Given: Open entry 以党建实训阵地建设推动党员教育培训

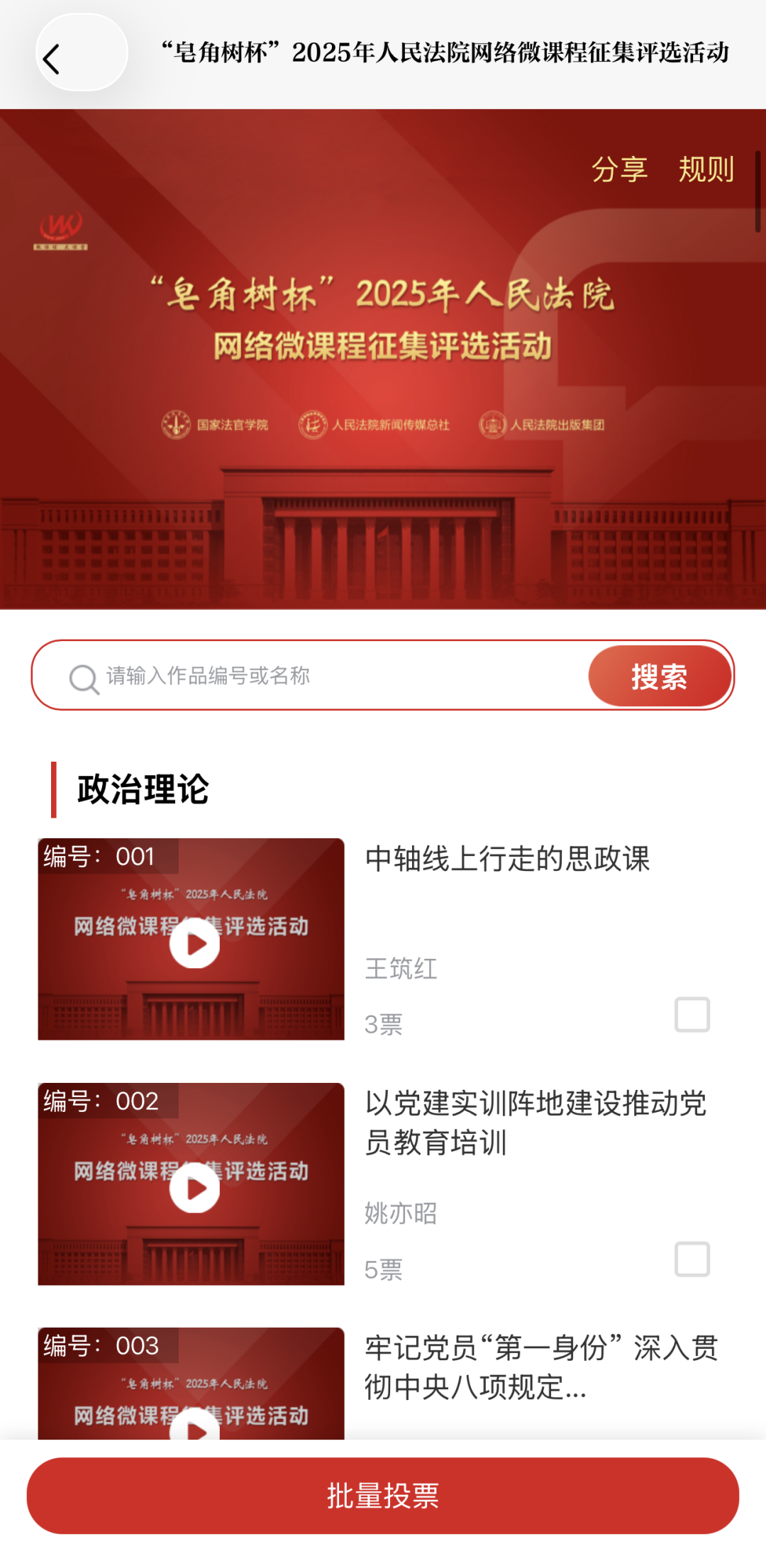Looking at the screenshot, I should (535, 1123).
